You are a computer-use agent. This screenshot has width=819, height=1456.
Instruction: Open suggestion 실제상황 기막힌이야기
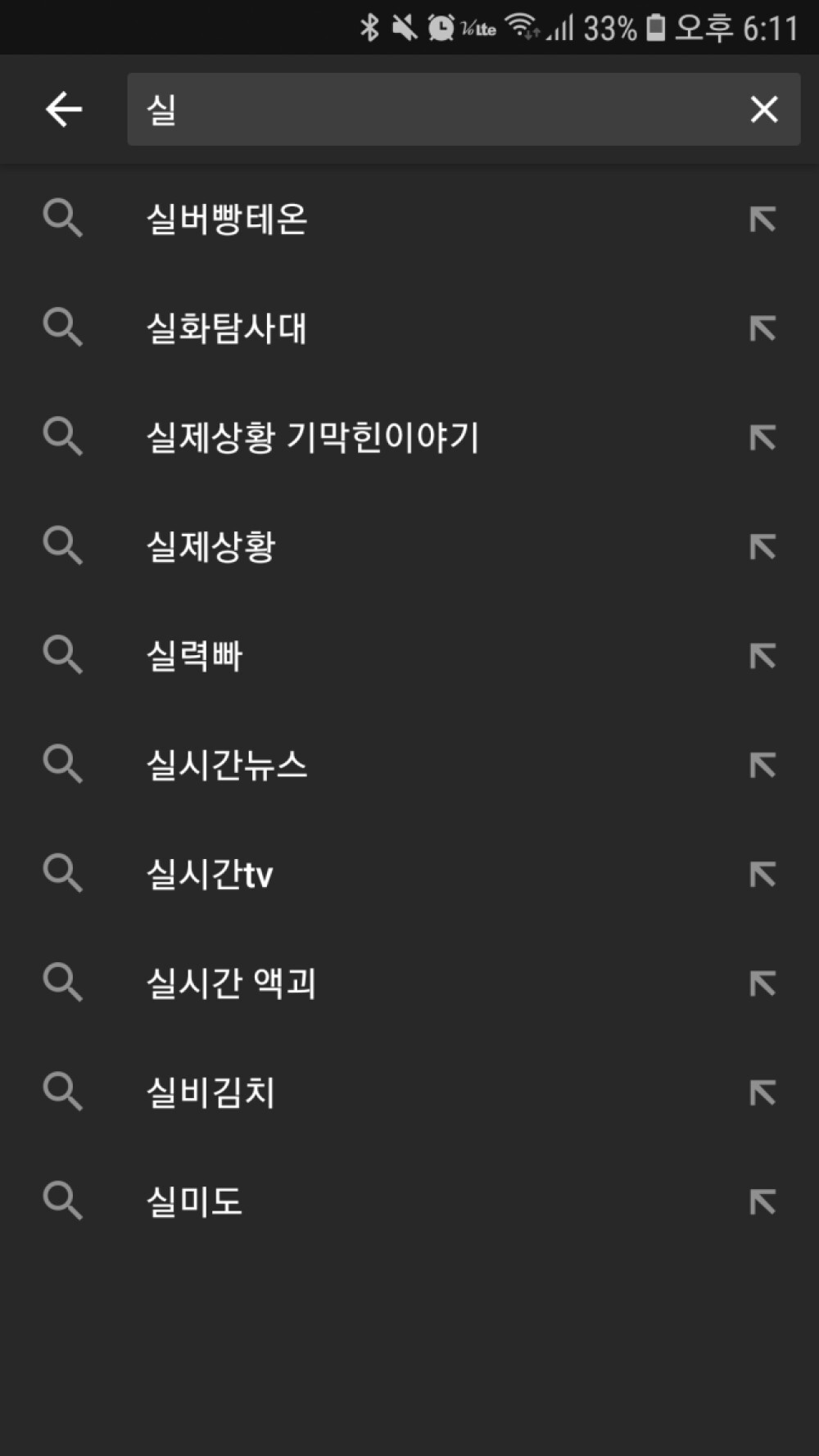pyautogui.click(x=312, y=437)
